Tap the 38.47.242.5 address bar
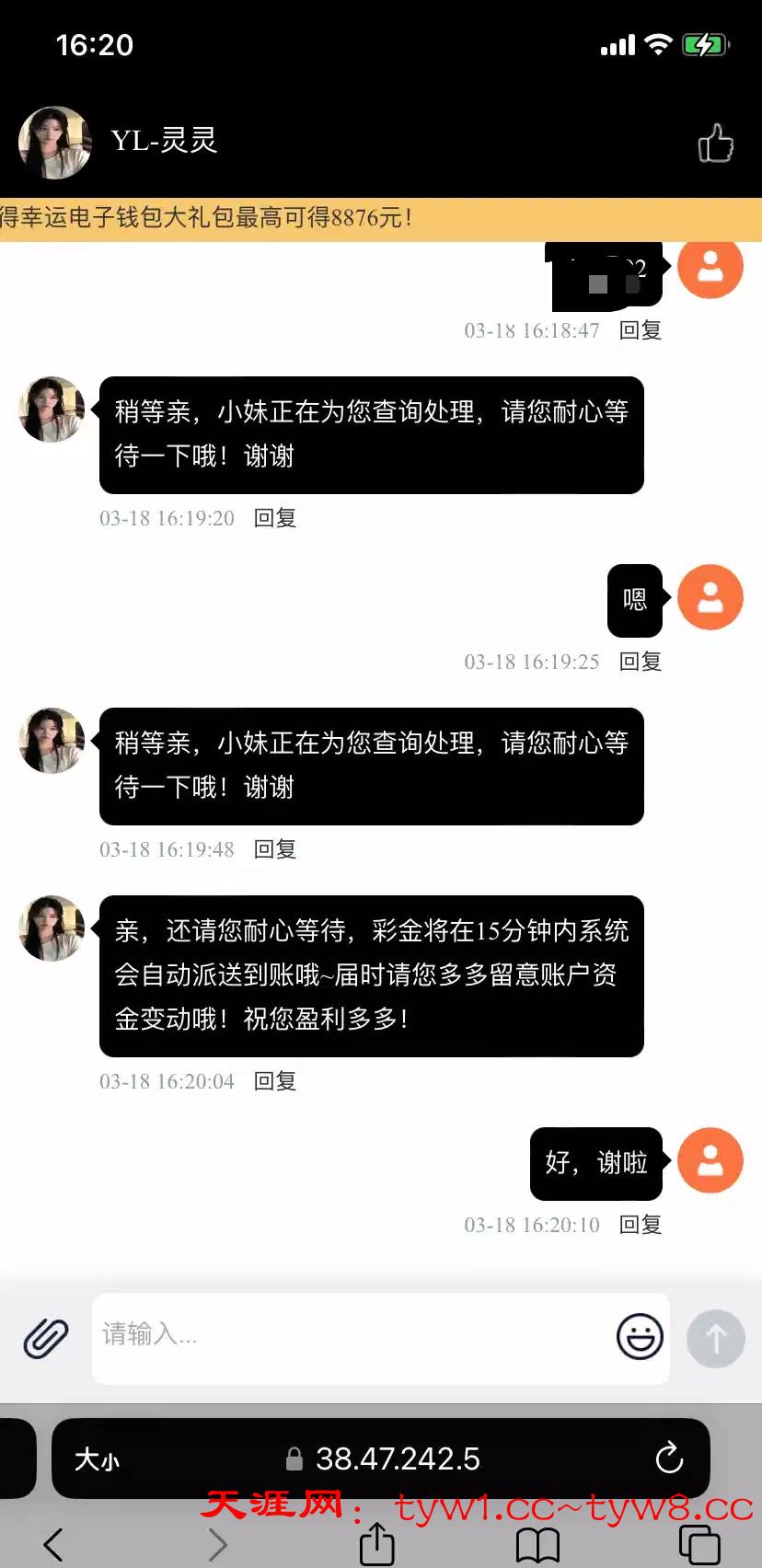 [396, 1458]
